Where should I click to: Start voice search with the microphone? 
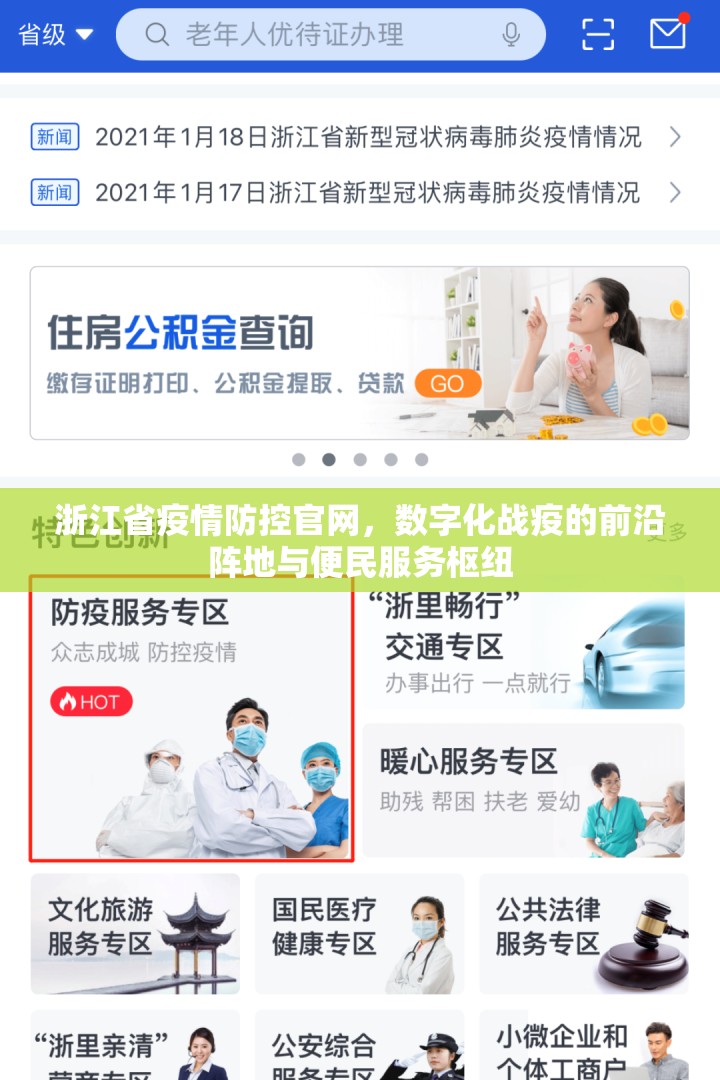click(x=511, y=35)
